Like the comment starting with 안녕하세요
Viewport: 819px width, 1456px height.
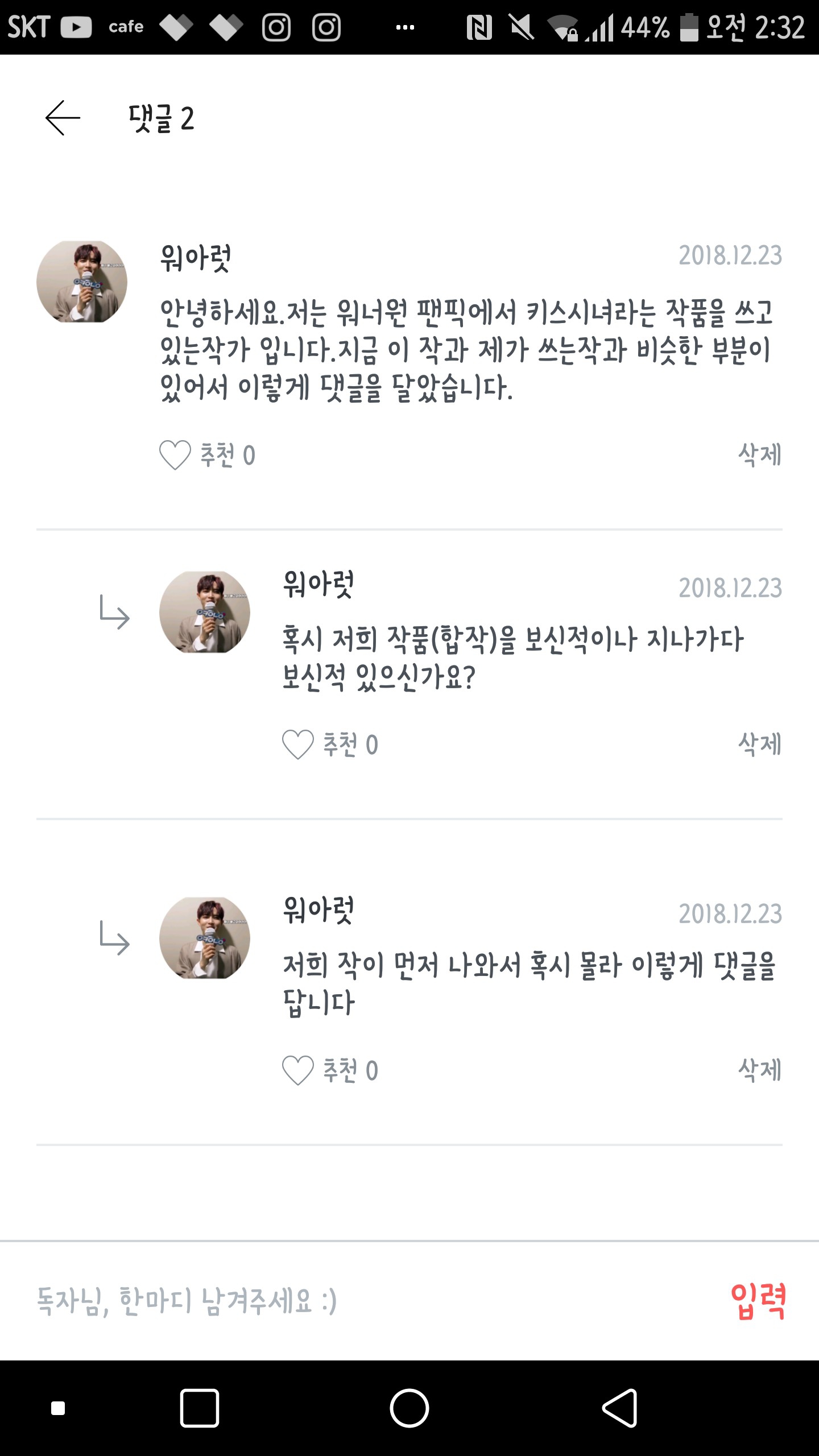tap(175, 455)
